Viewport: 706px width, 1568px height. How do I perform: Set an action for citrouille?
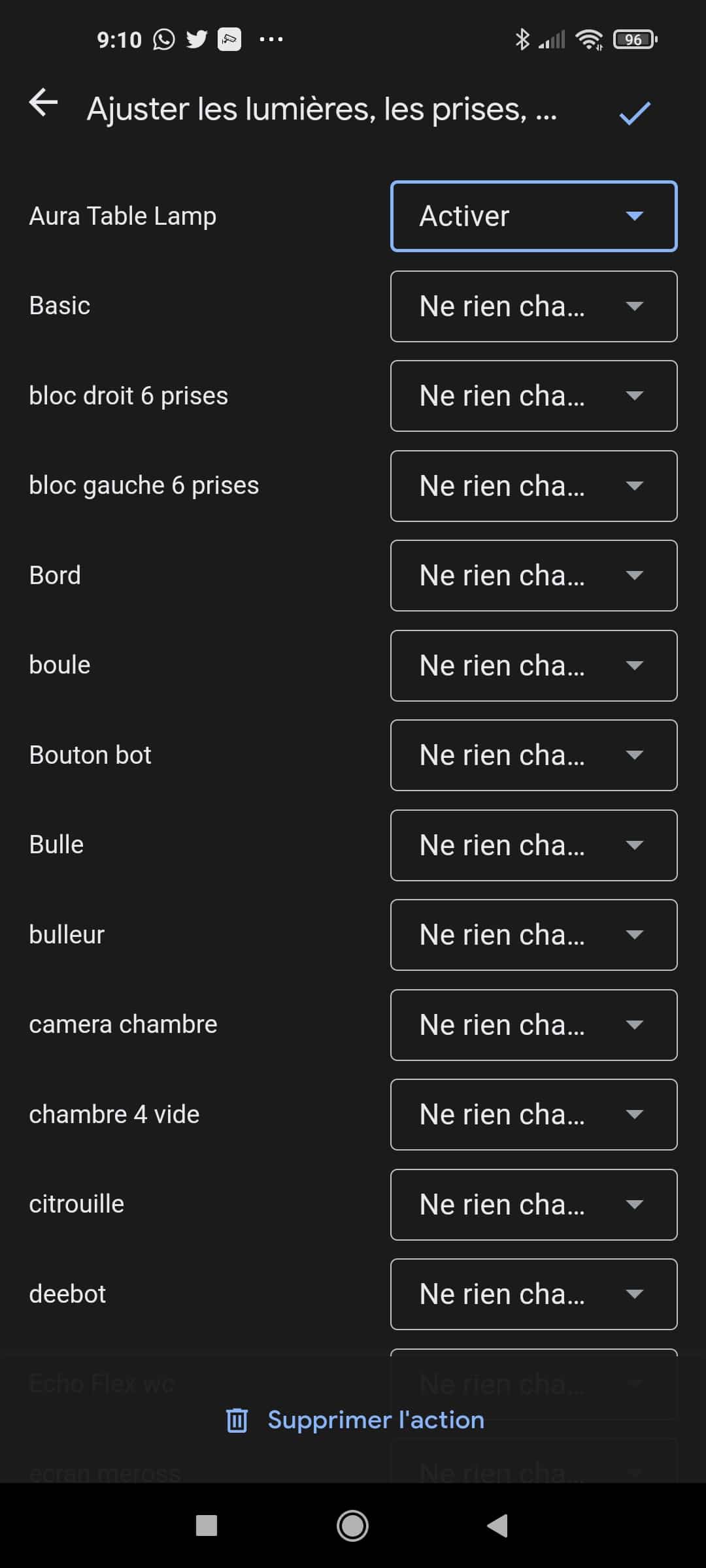pyautogui.click(x=533, y=1205)
